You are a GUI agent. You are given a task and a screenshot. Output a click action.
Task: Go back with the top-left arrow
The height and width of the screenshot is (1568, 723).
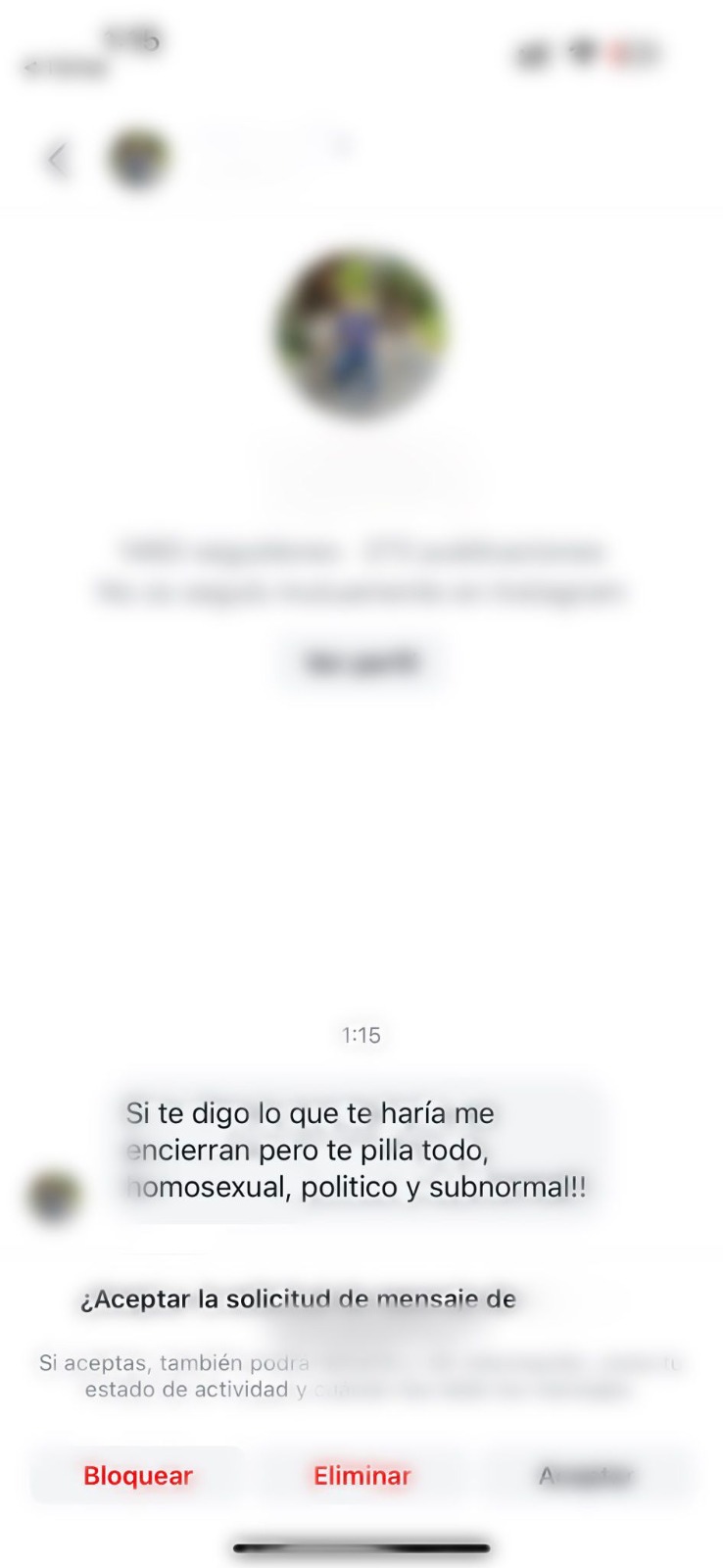pos(58,159)
